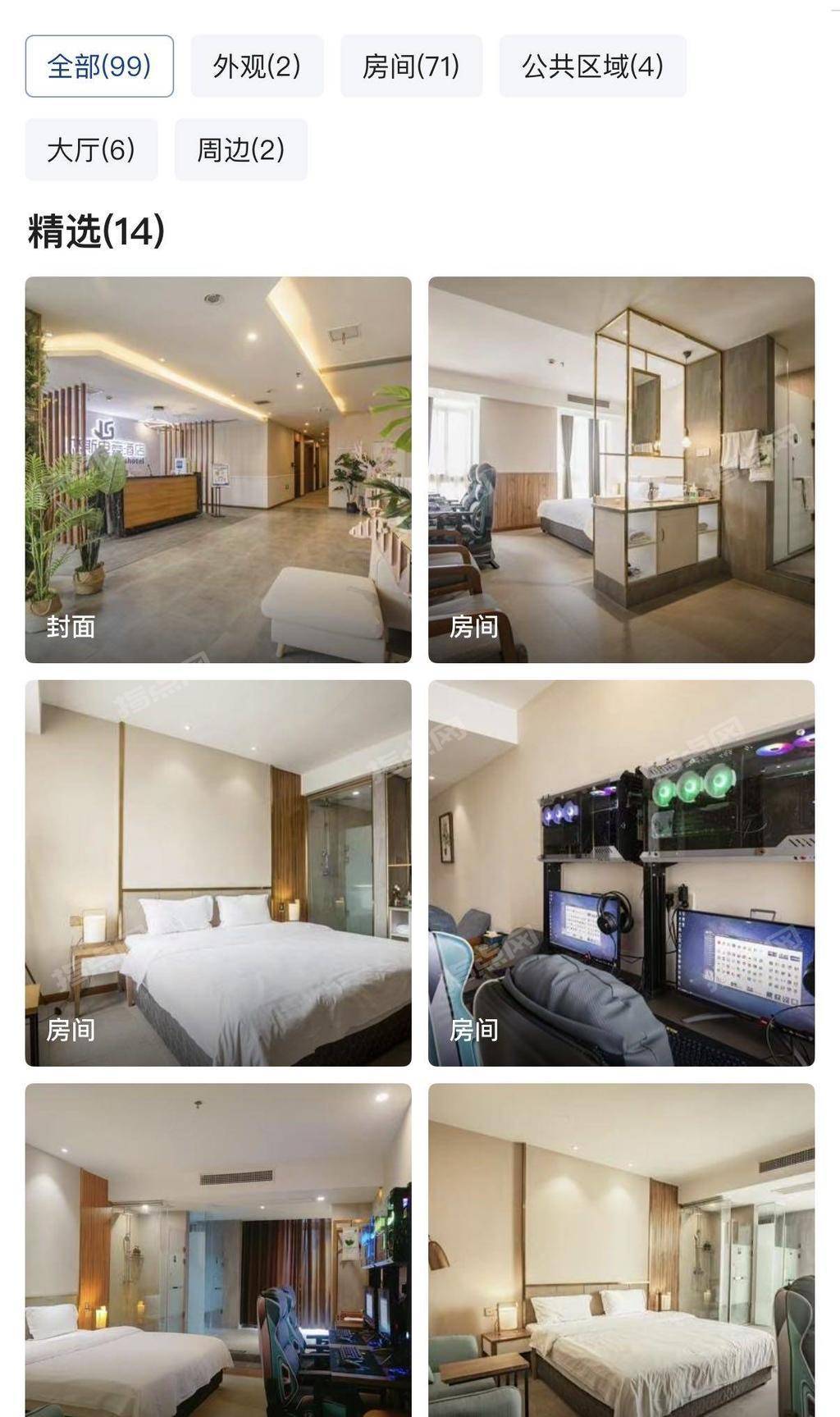Filter photos by 公共区域(4)
The image size is (840, 1417).
pos(592,66)
